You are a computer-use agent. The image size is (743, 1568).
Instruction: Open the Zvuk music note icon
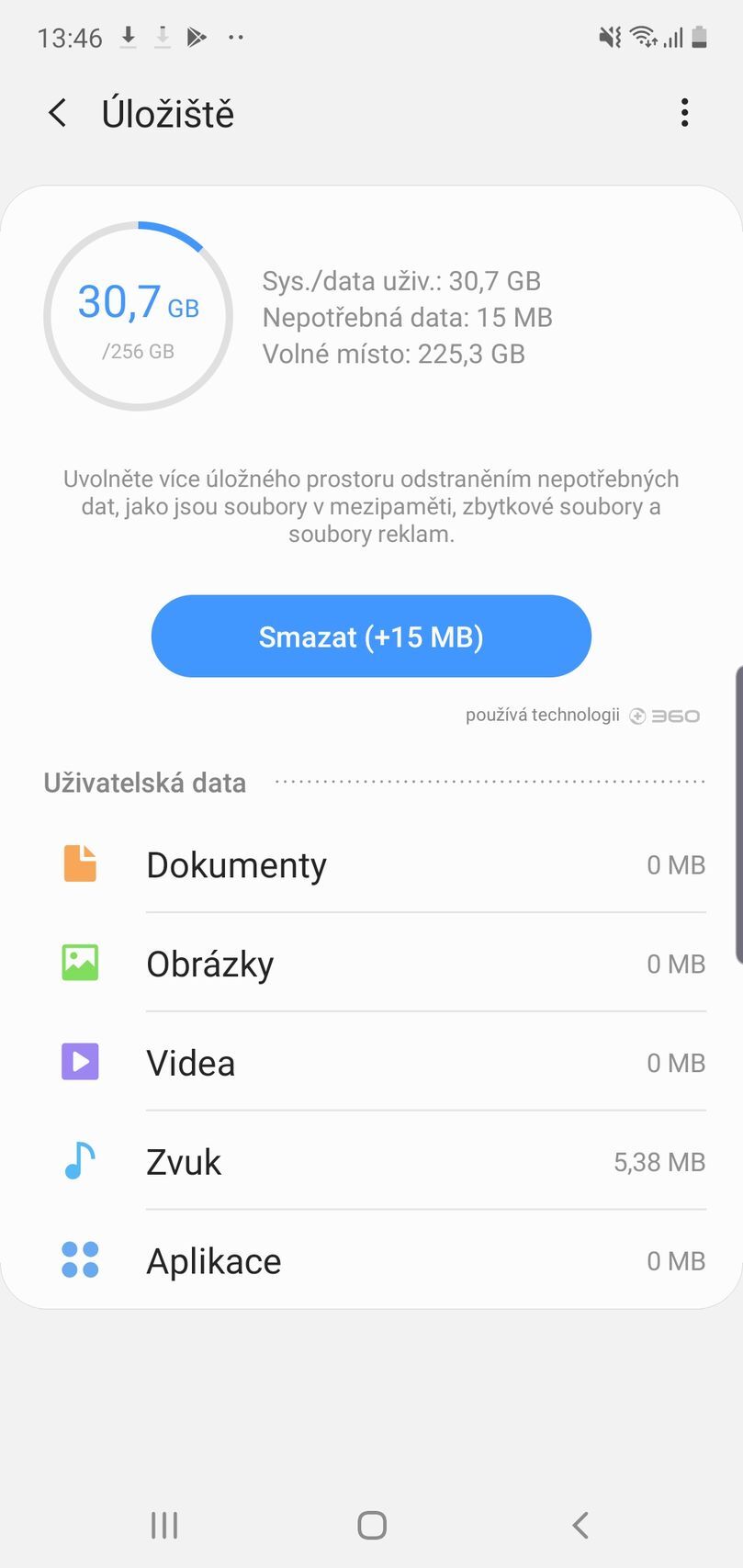[x=79, y=1161]
